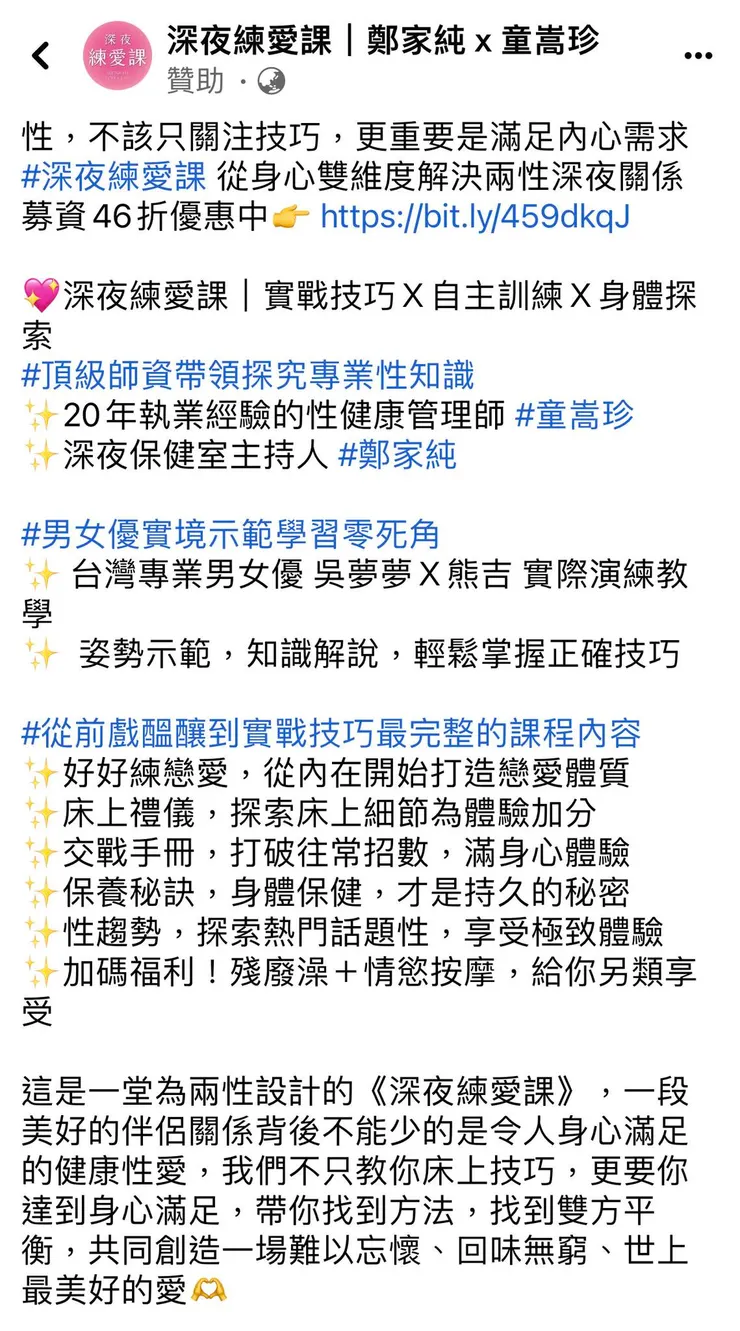The width and height of the screenshot is (740, 1331).
Task: Open the 深夜練愛課 circular profile picture
Action: tap(119, 56)
